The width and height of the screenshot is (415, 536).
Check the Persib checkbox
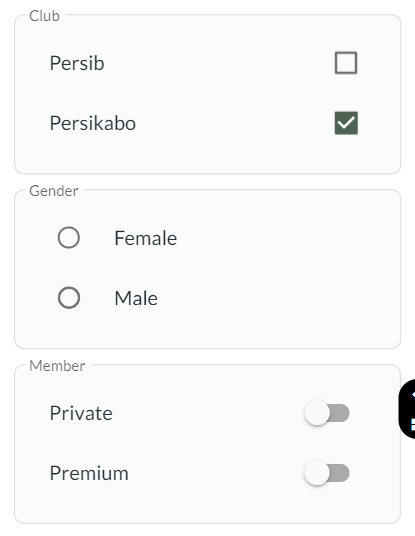tap(346, 63)
